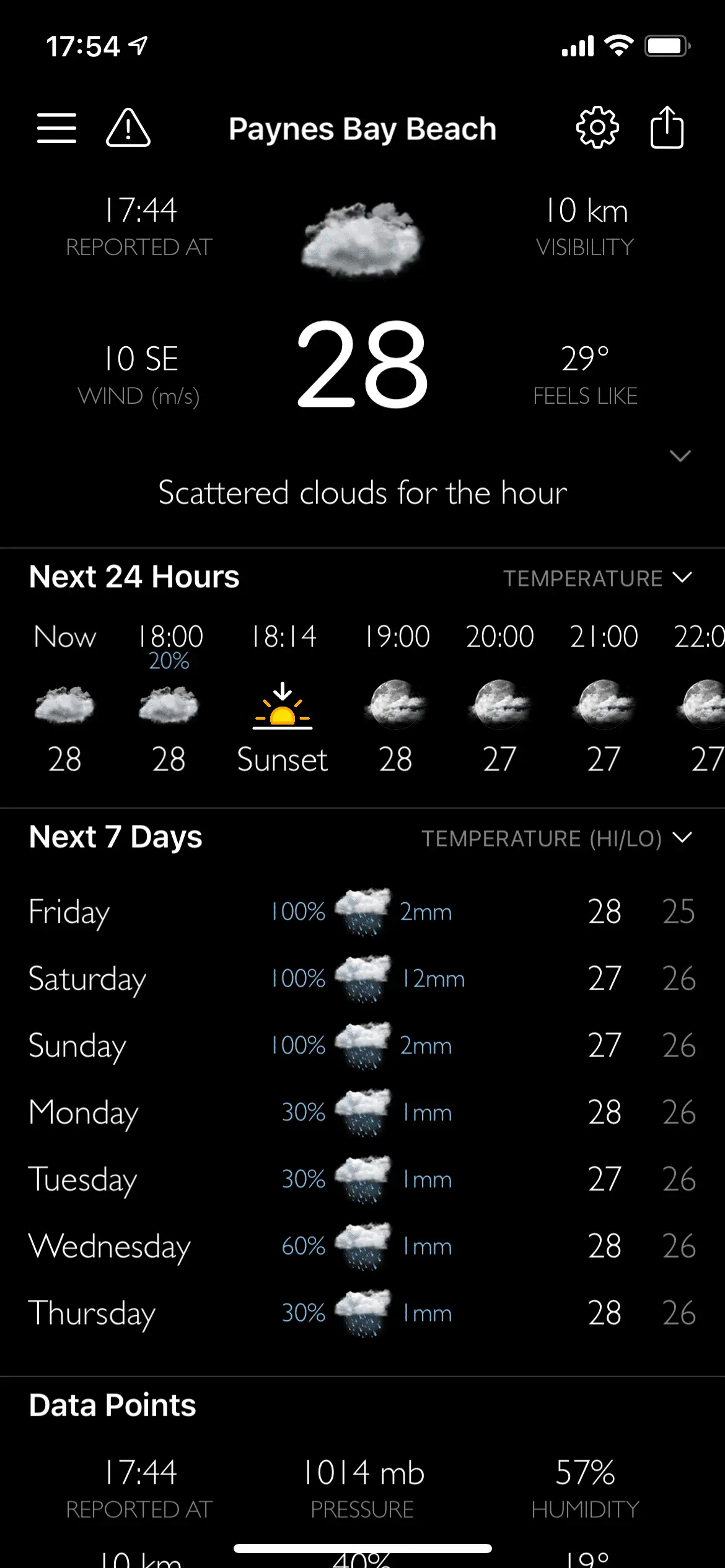The width and height of the screenshot is (725, 1568).
Task: Open Tuesday's forecast row
Action: tap(362, 1179)
